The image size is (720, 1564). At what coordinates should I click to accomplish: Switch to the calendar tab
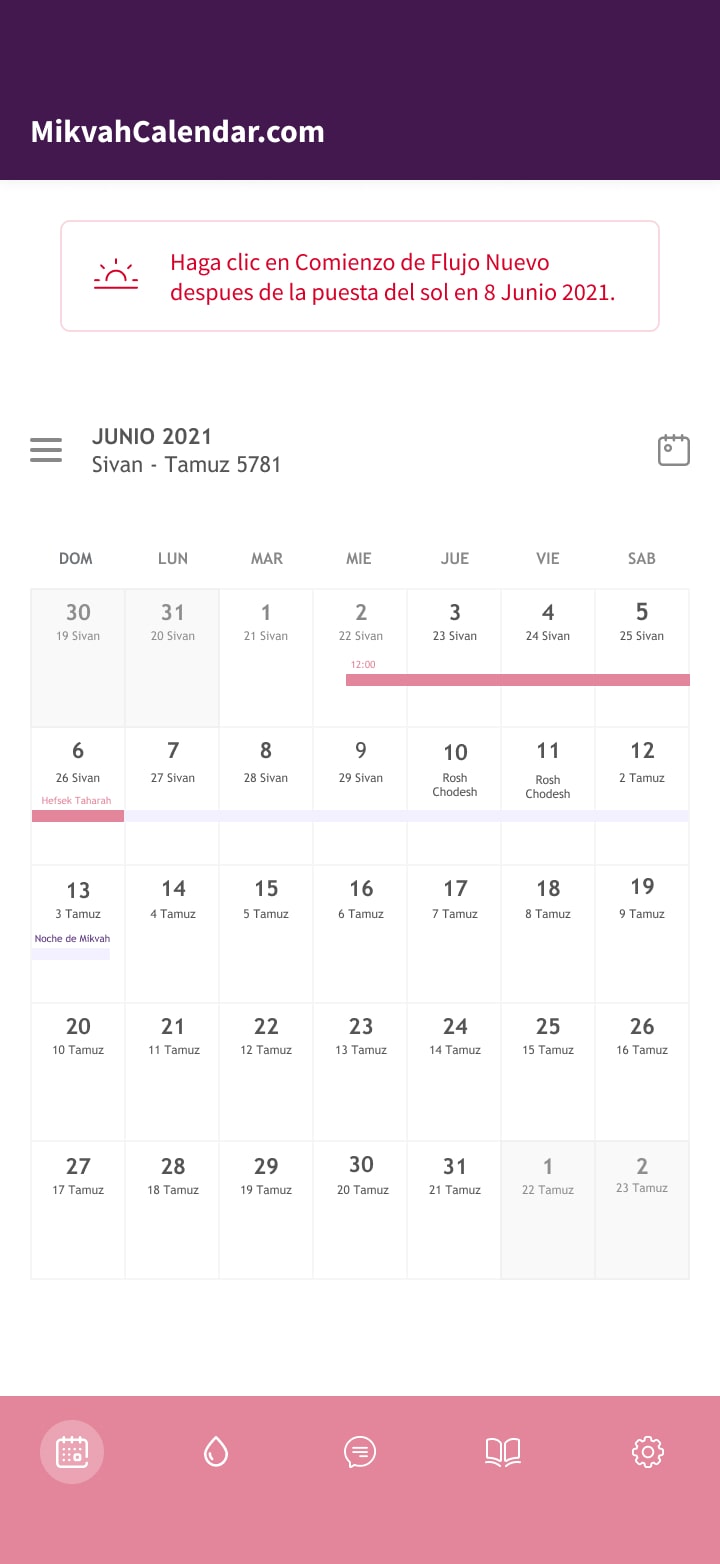pyautogui.click(x=72, y=1451)
